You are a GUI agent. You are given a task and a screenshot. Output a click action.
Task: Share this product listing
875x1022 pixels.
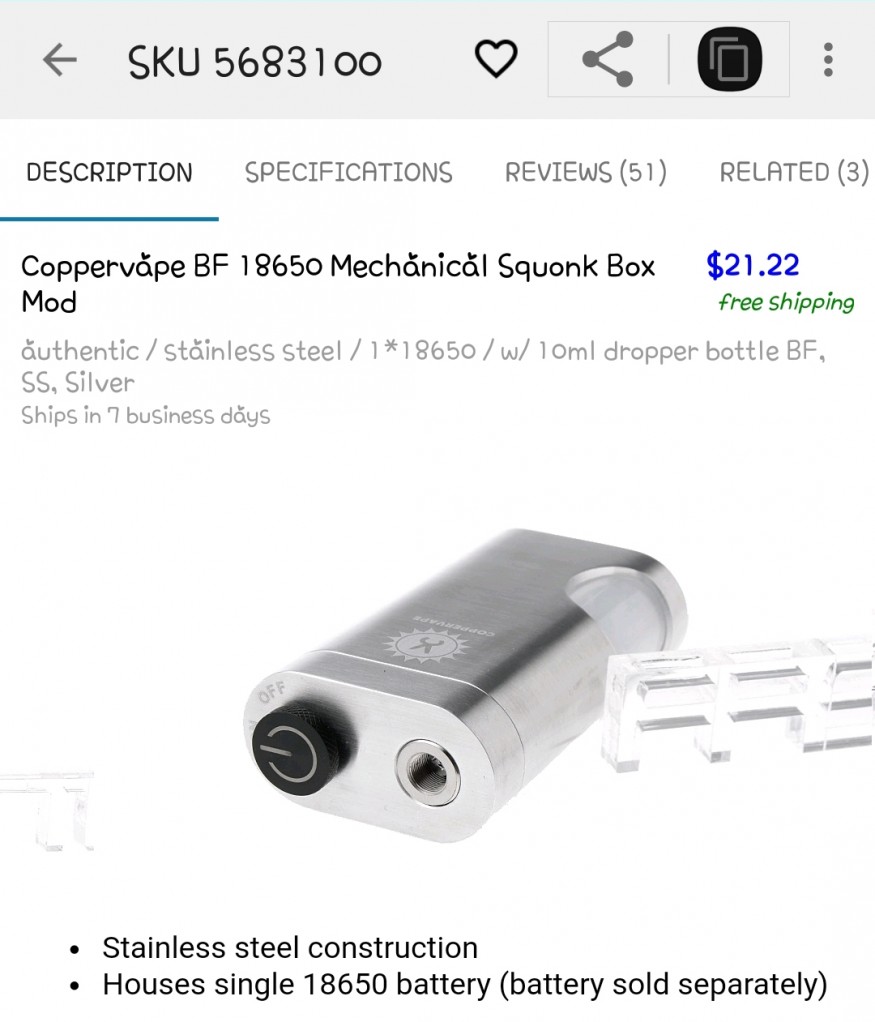(x=608, y=60)
